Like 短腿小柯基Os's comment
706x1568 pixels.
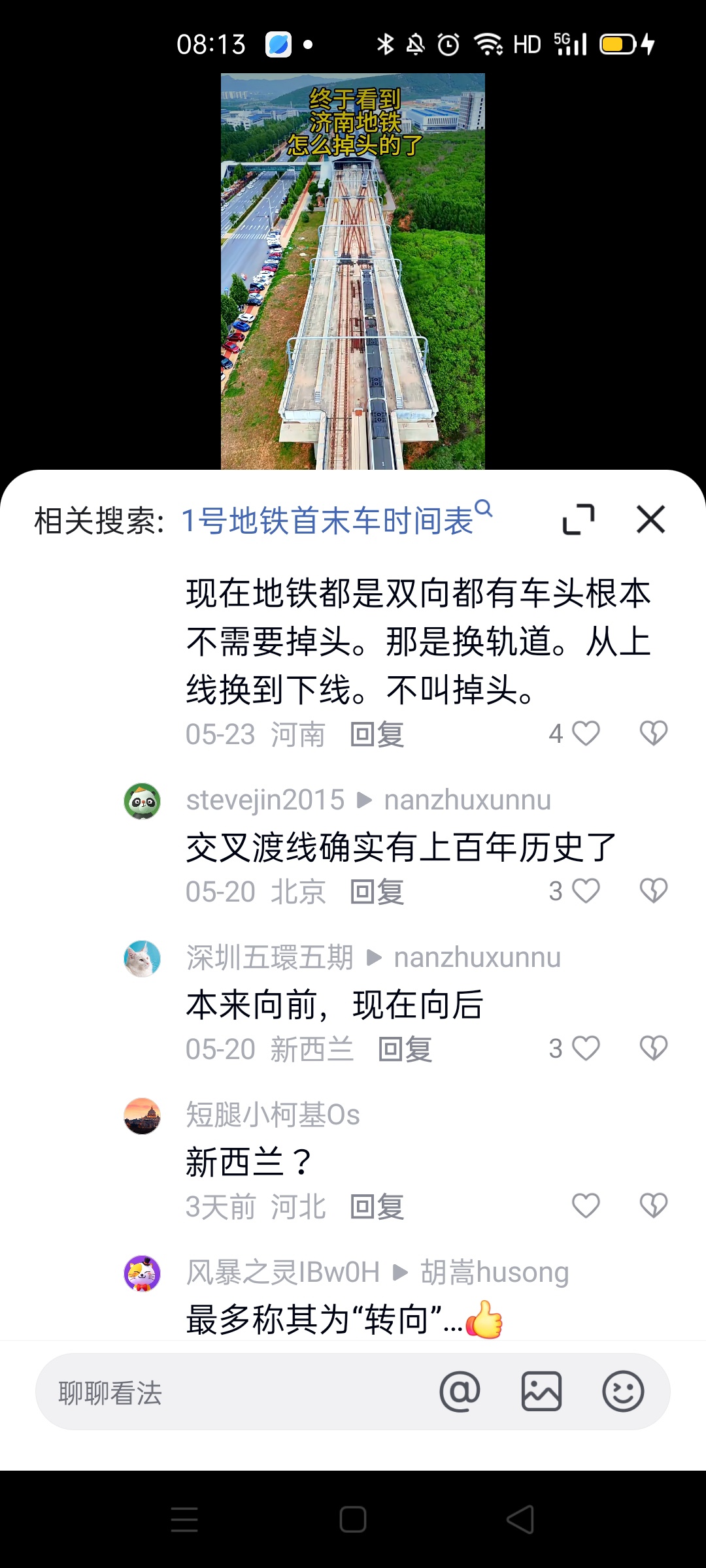[586, 1206]
